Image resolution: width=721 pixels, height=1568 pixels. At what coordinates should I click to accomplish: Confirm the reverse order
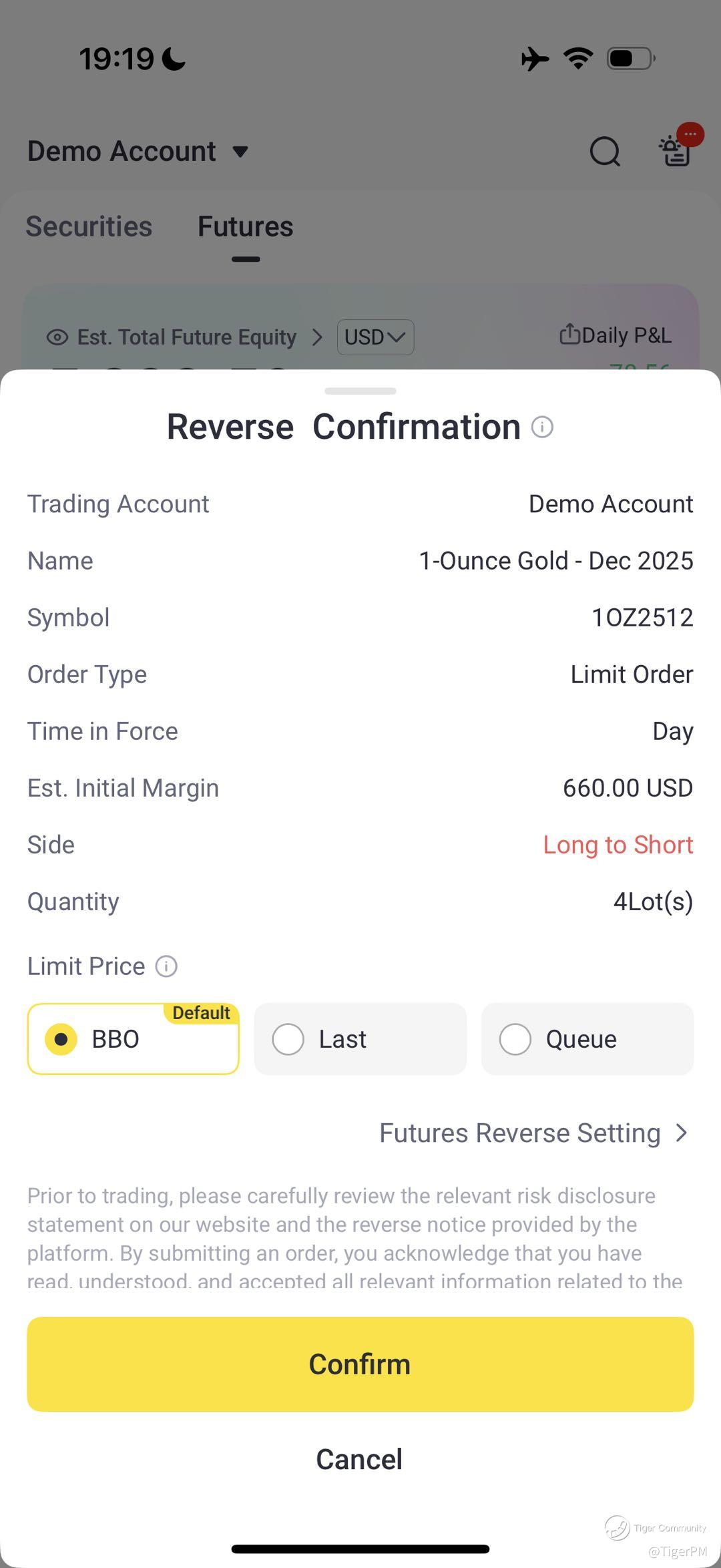pos(360,1364)
